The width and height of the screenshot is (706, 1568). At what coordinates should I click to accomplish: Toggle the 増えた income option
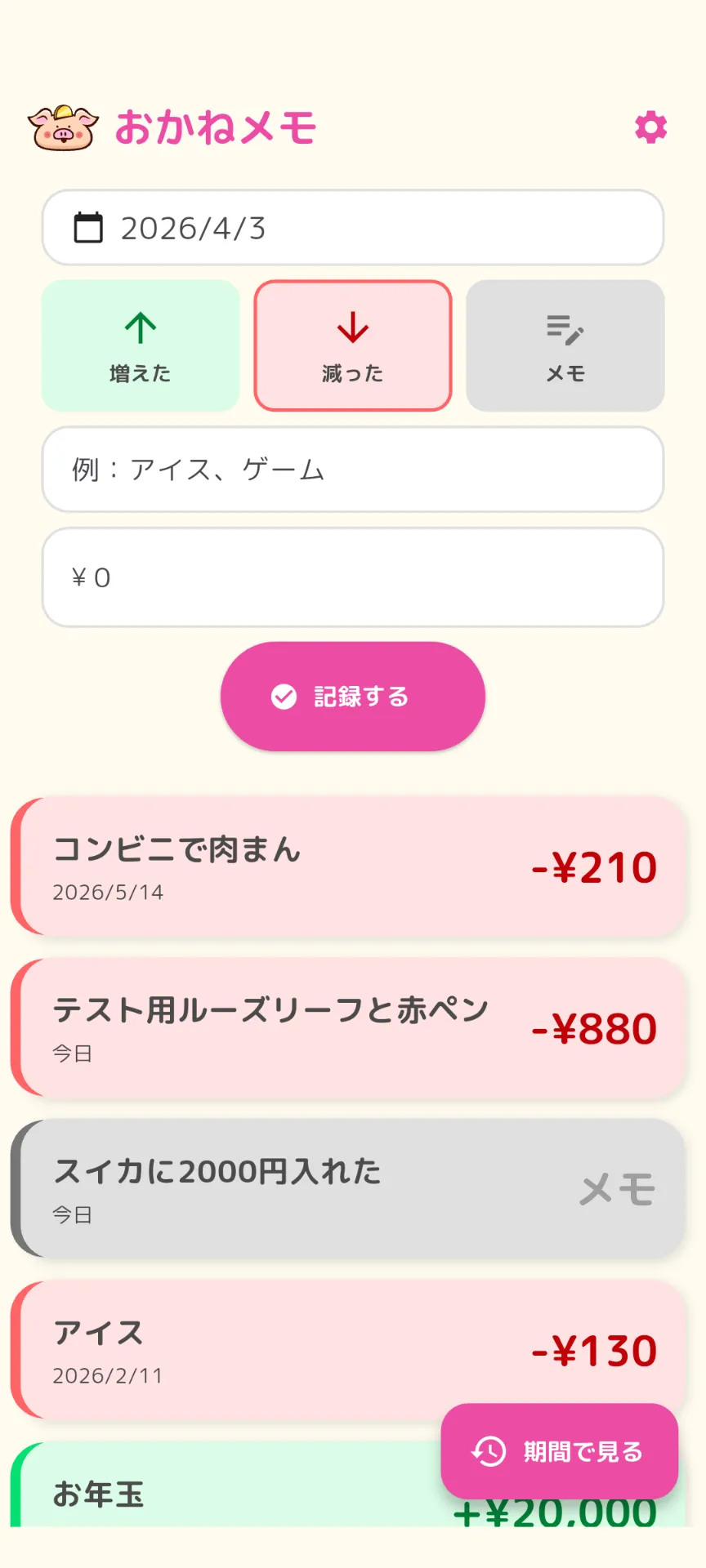140,345
